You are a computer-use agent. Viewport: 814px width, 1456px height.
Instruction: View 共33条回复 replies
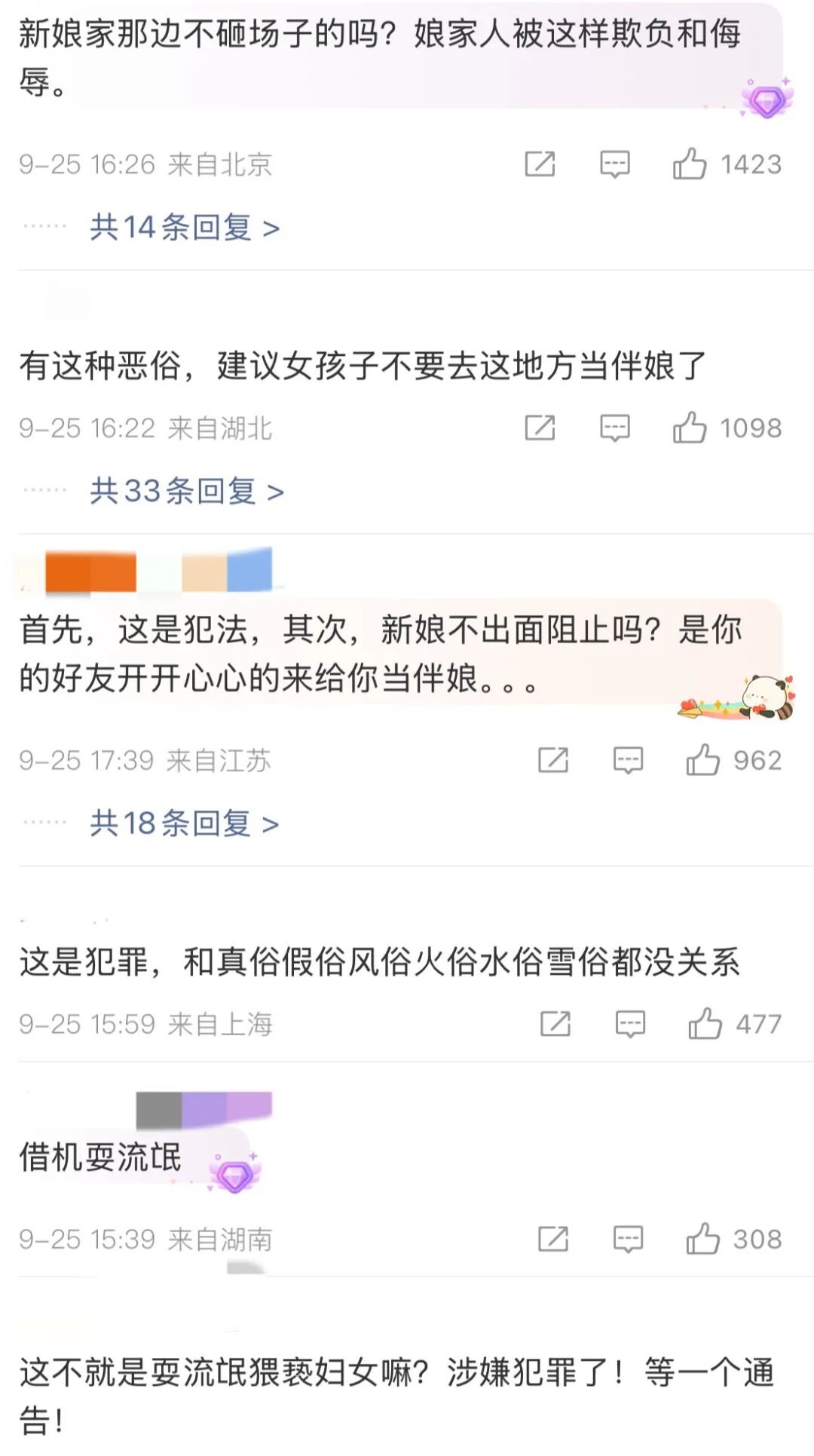click(186, 491)
